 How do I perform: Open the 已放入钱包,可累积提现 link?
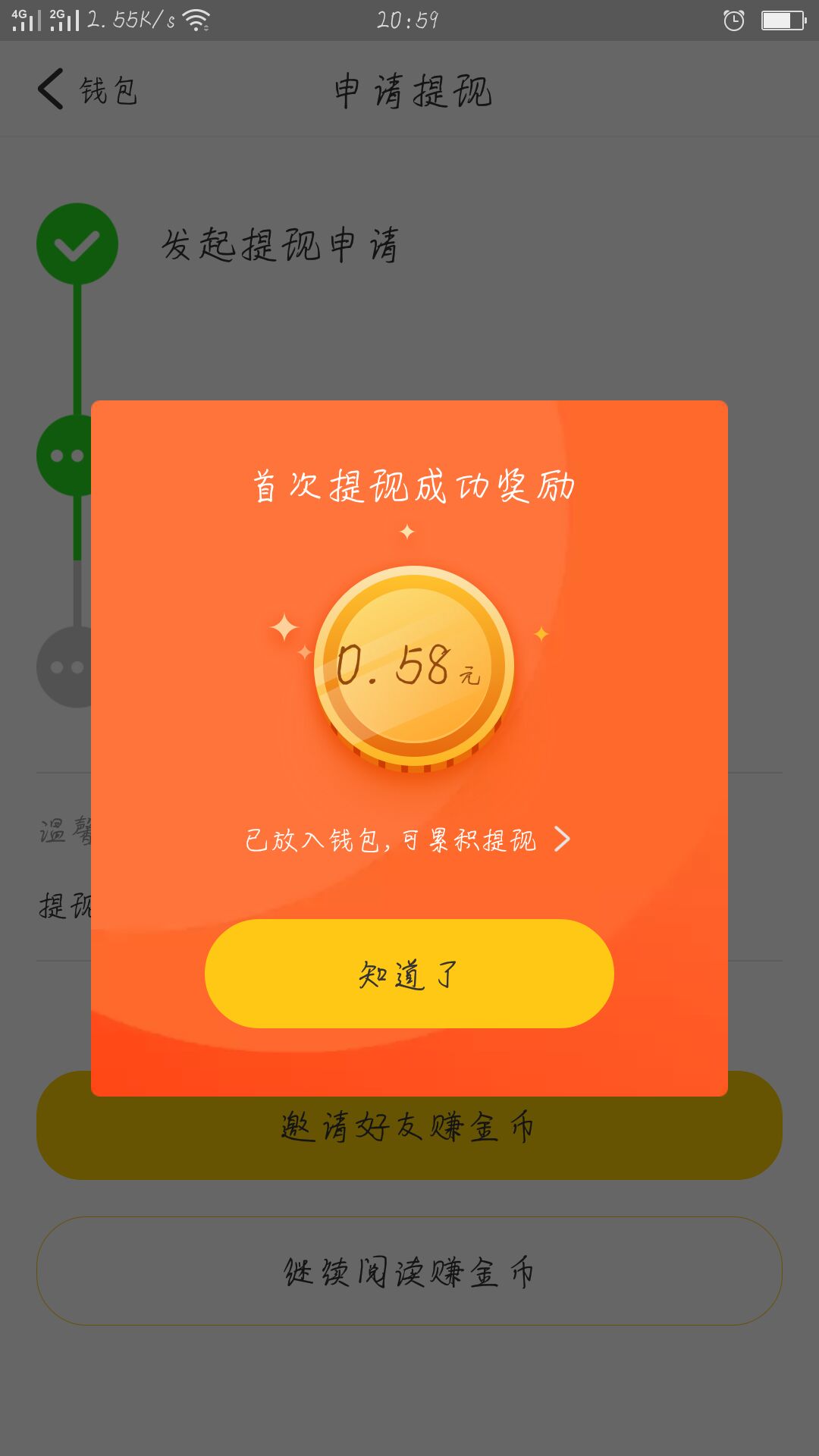[x=407, y=840]
